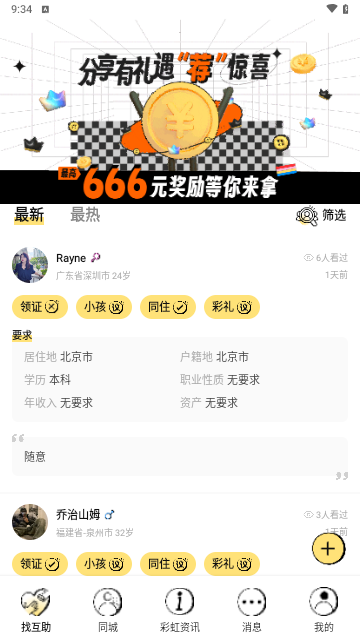Go to the 找互助 tab
Viewport: 360px width, 640px height.
click(x=36, y=610)
